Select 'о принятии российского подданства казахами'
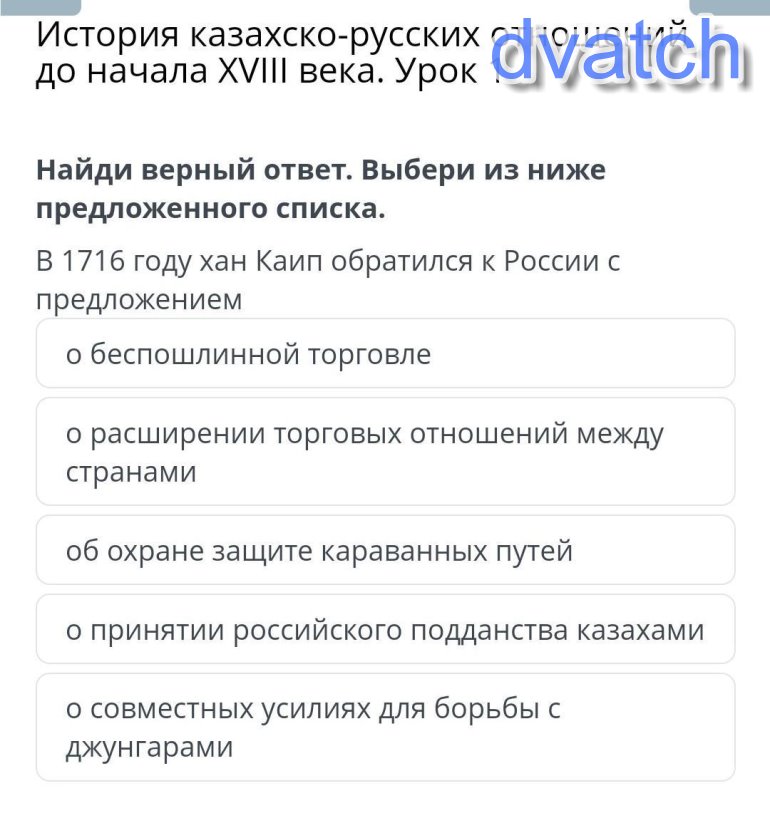This screenshot has width=770, height=813. 385,629
